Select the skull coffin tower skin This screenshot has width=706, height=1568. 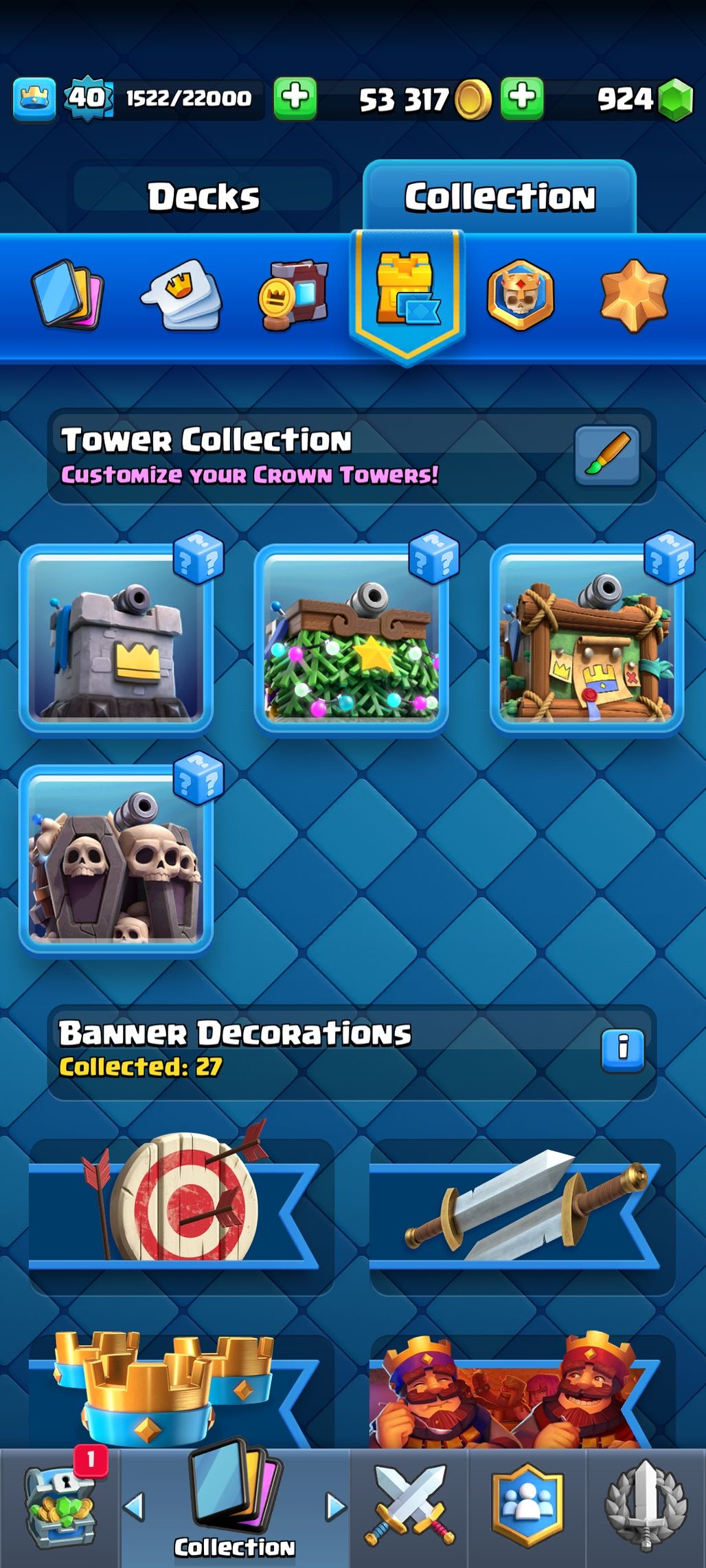115,860
